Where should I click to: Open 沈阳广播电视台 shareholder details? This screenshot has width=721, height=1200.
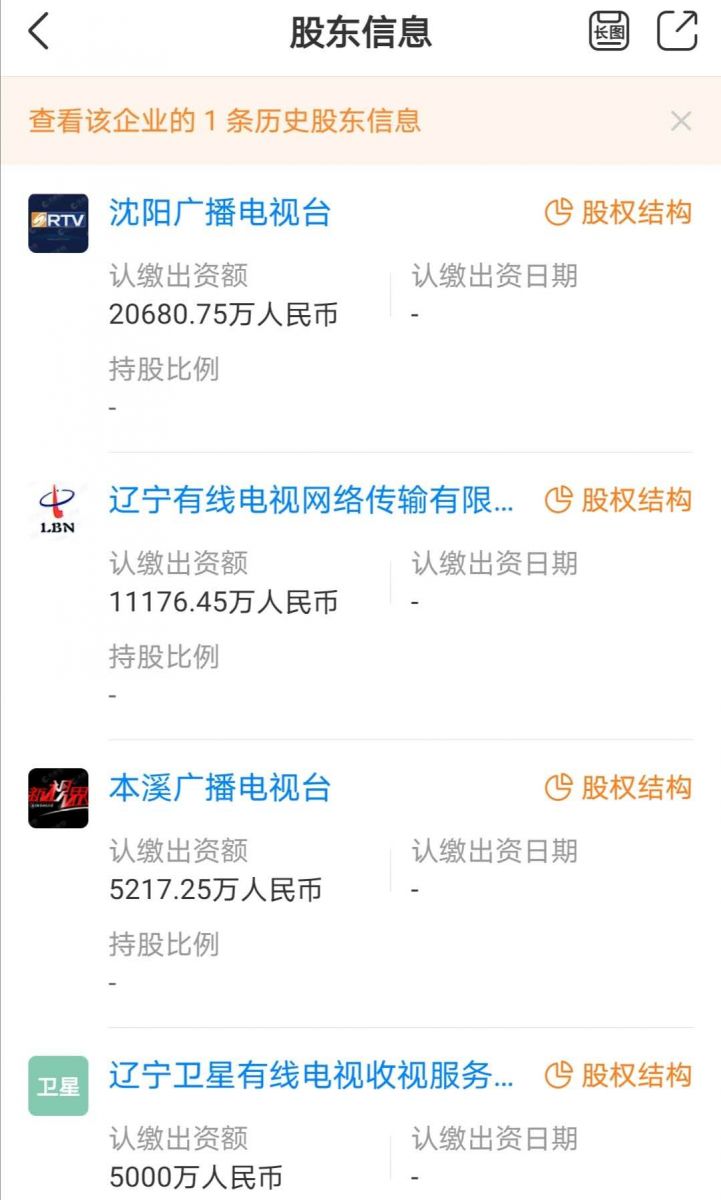coord(220,212)
